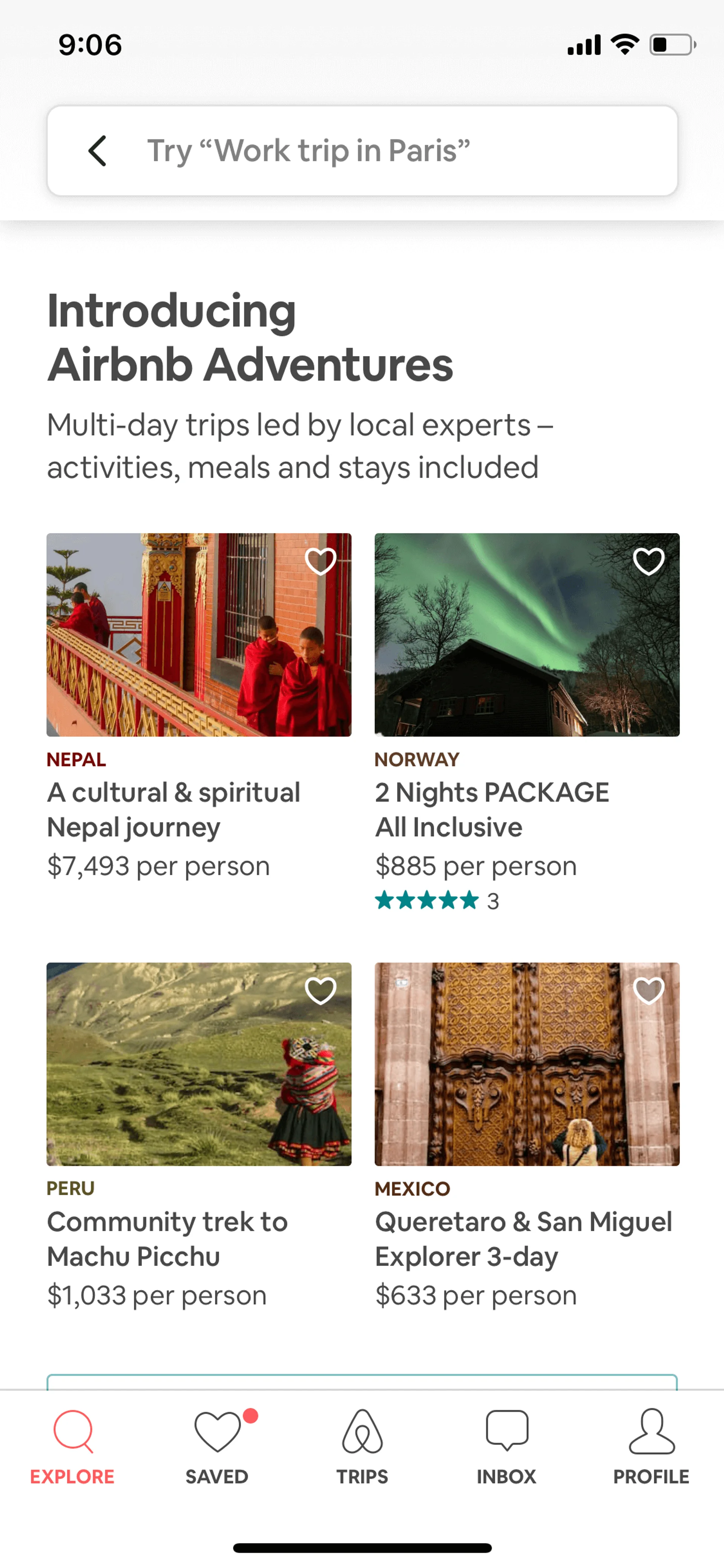
Task: Open the Community trek to Machu Picchu
Action: click(x=199, y=1063)
